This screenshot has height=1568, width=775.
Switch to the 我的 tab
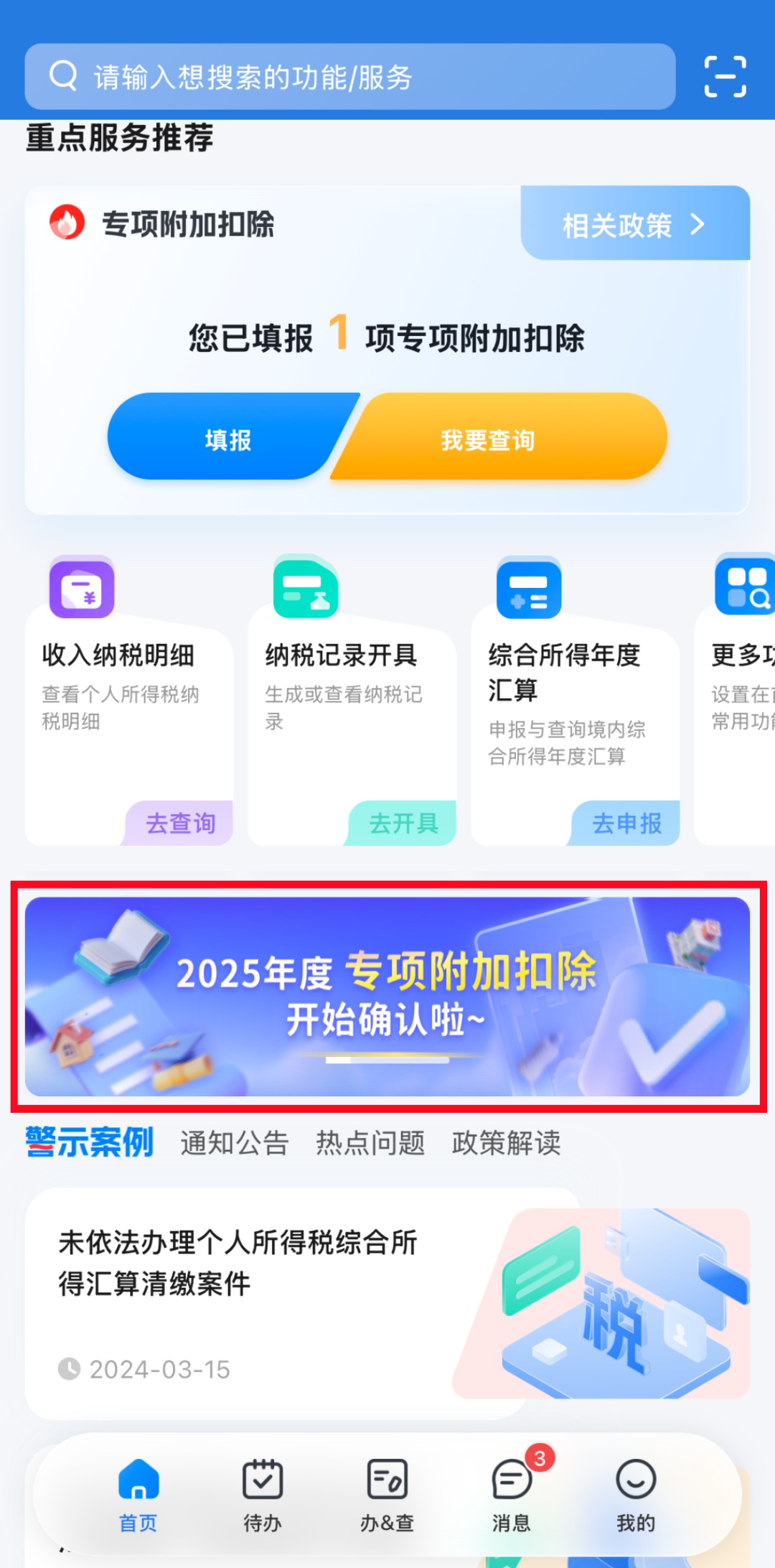click(x=636, y=1495)
